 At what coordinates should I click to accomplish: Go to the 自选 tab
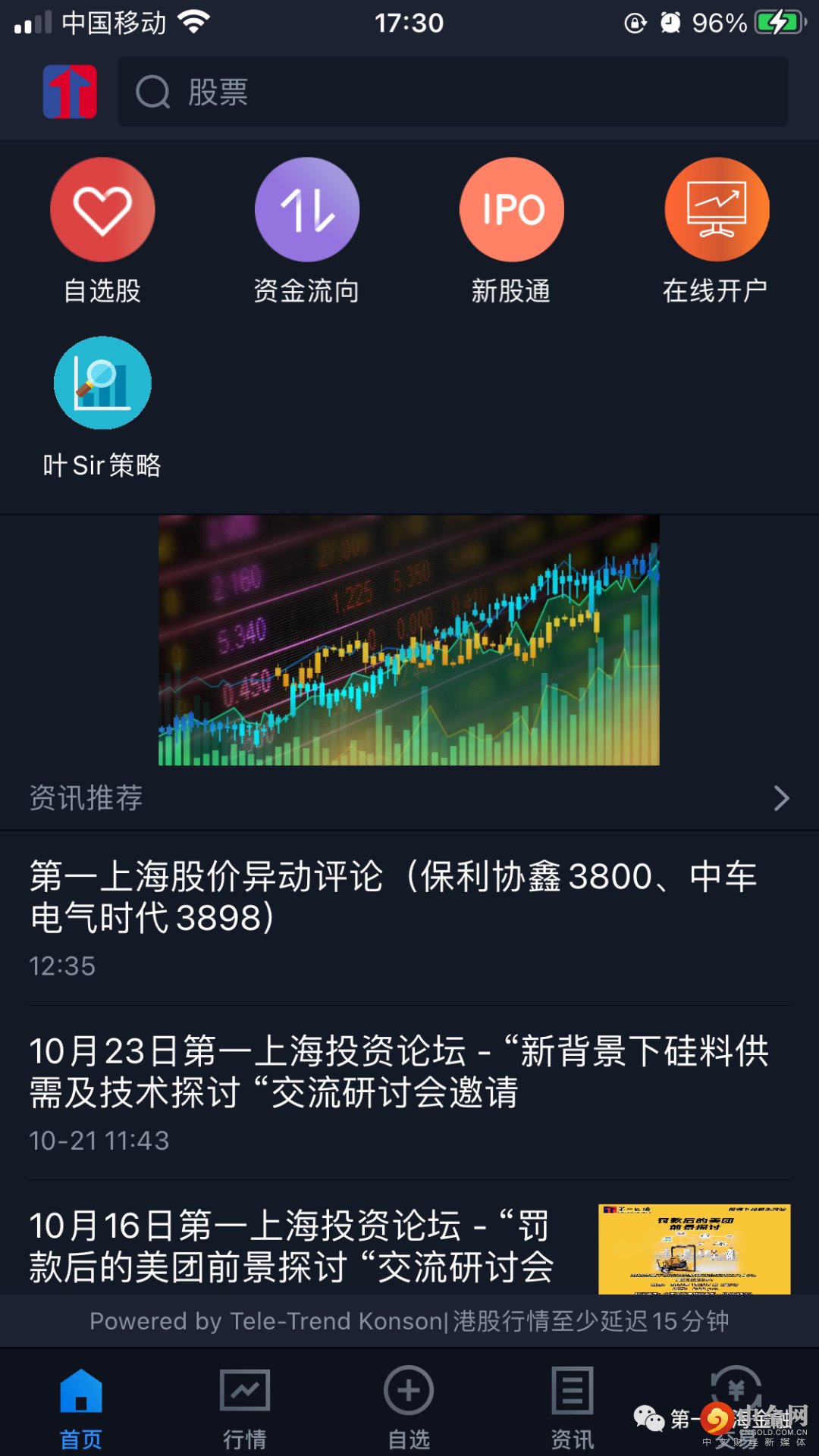(409, 1408)
